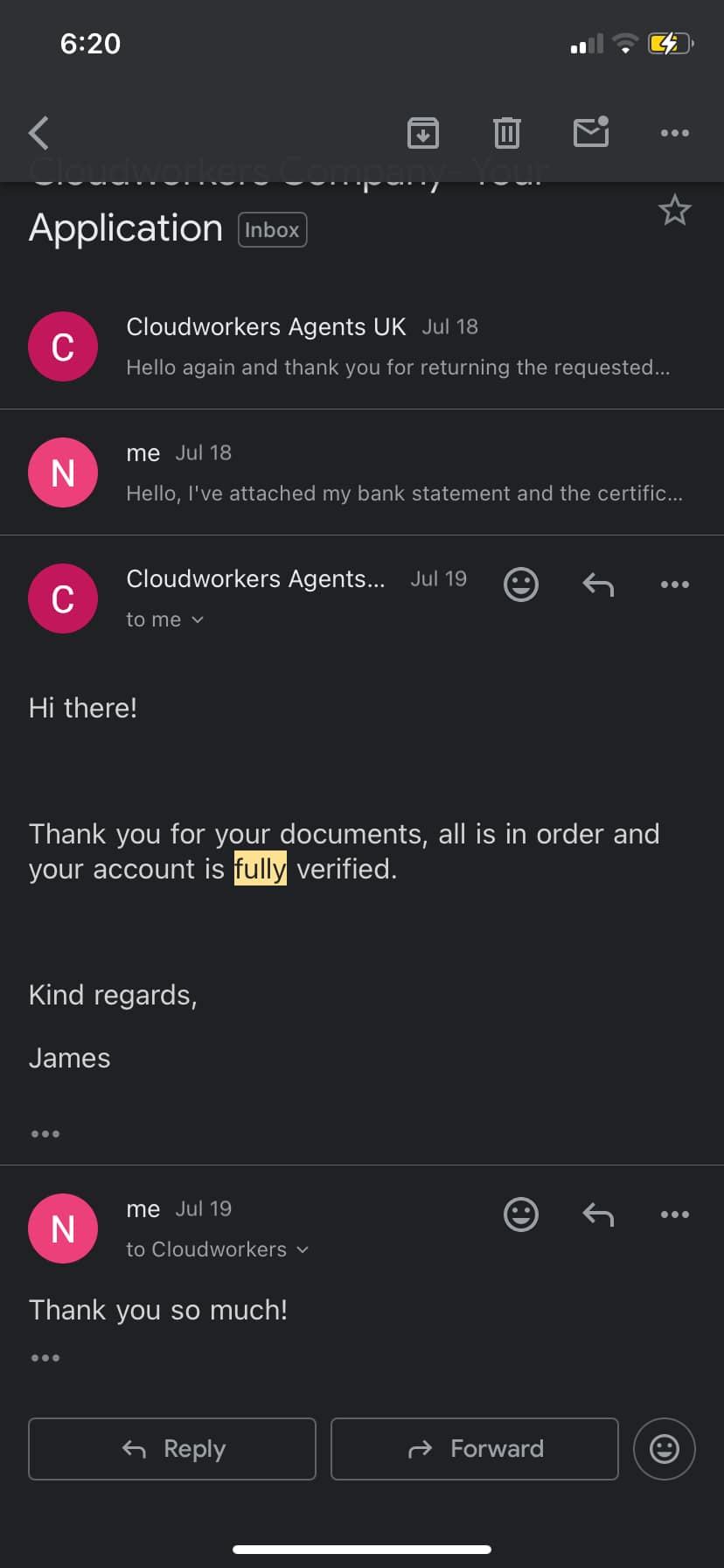Image resolution: width=724 pixels, height=1568 pixels.
Task: Expand the 'to Cloudworkers' recipient details
Action: [217, 1249]
